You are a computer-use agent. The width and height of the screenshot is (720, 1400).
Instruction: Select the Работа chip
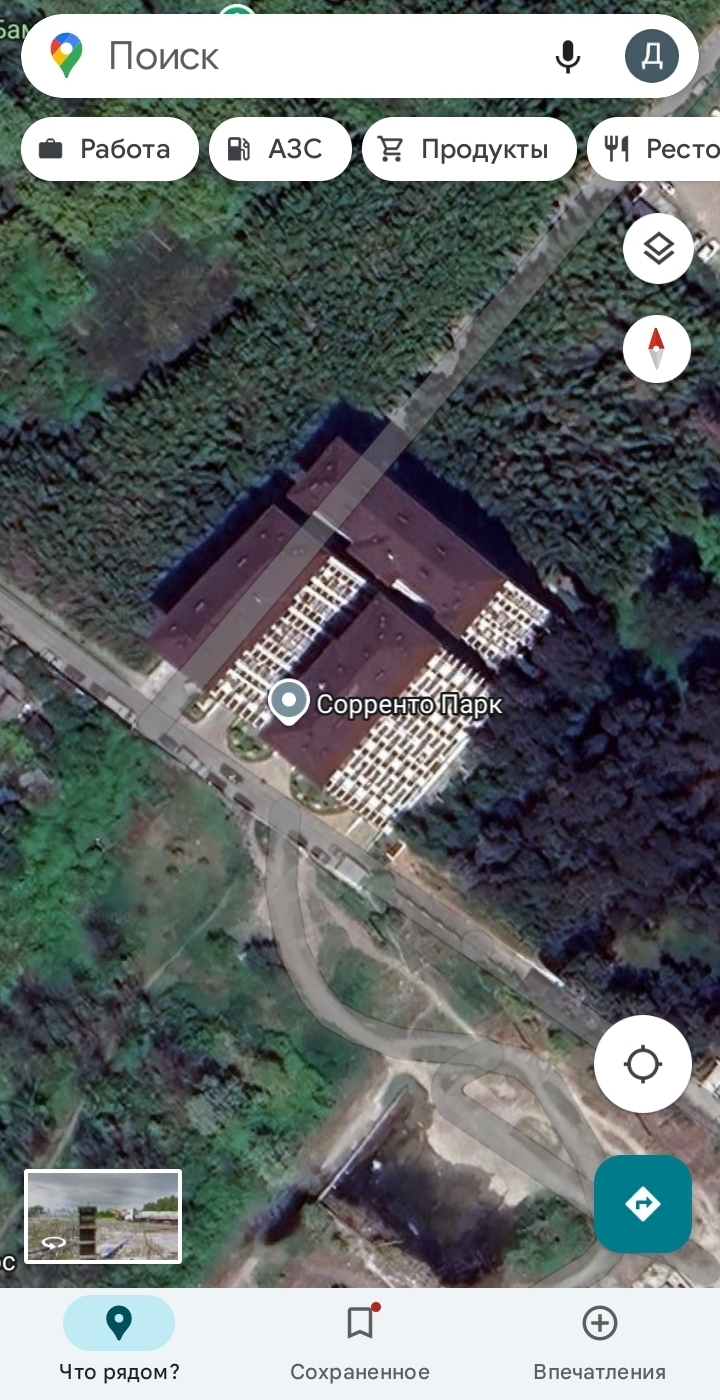click(109, 150)
